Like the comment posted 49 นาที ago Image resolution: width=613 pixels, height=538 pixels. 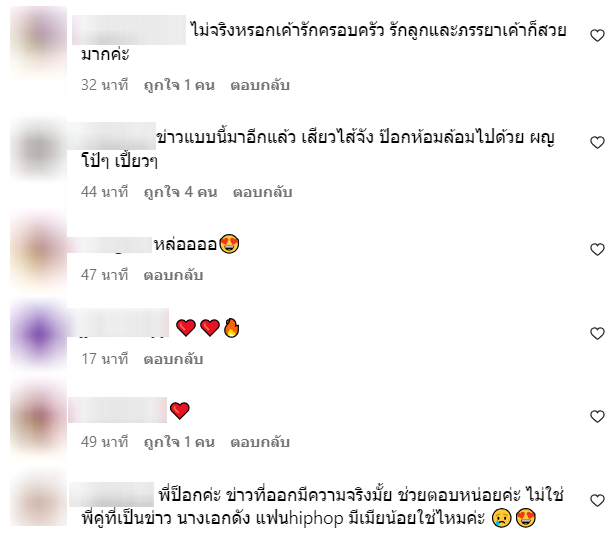pos(597,416)
